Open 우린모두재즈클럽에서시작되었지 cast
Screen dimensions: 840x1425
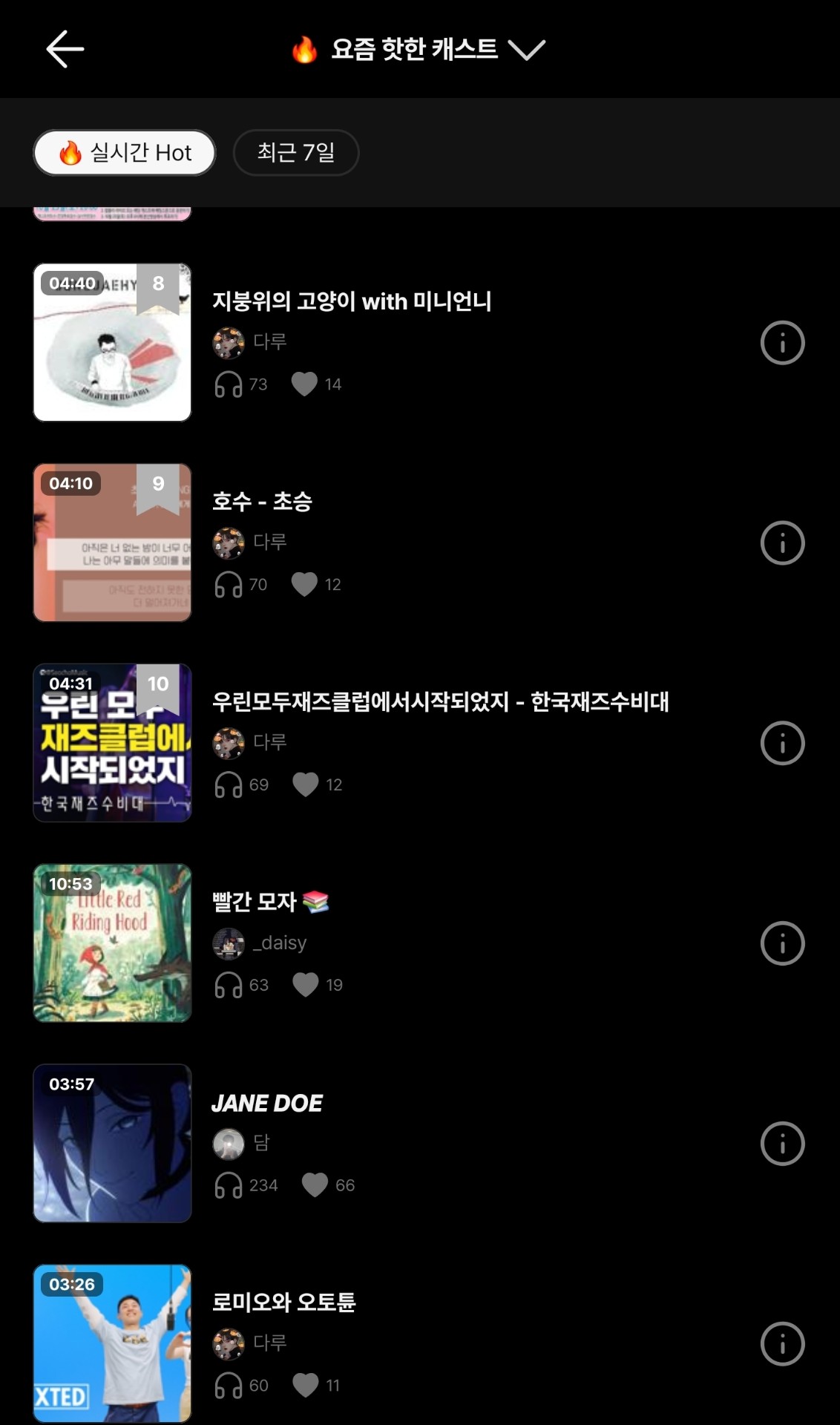point(440,702)
